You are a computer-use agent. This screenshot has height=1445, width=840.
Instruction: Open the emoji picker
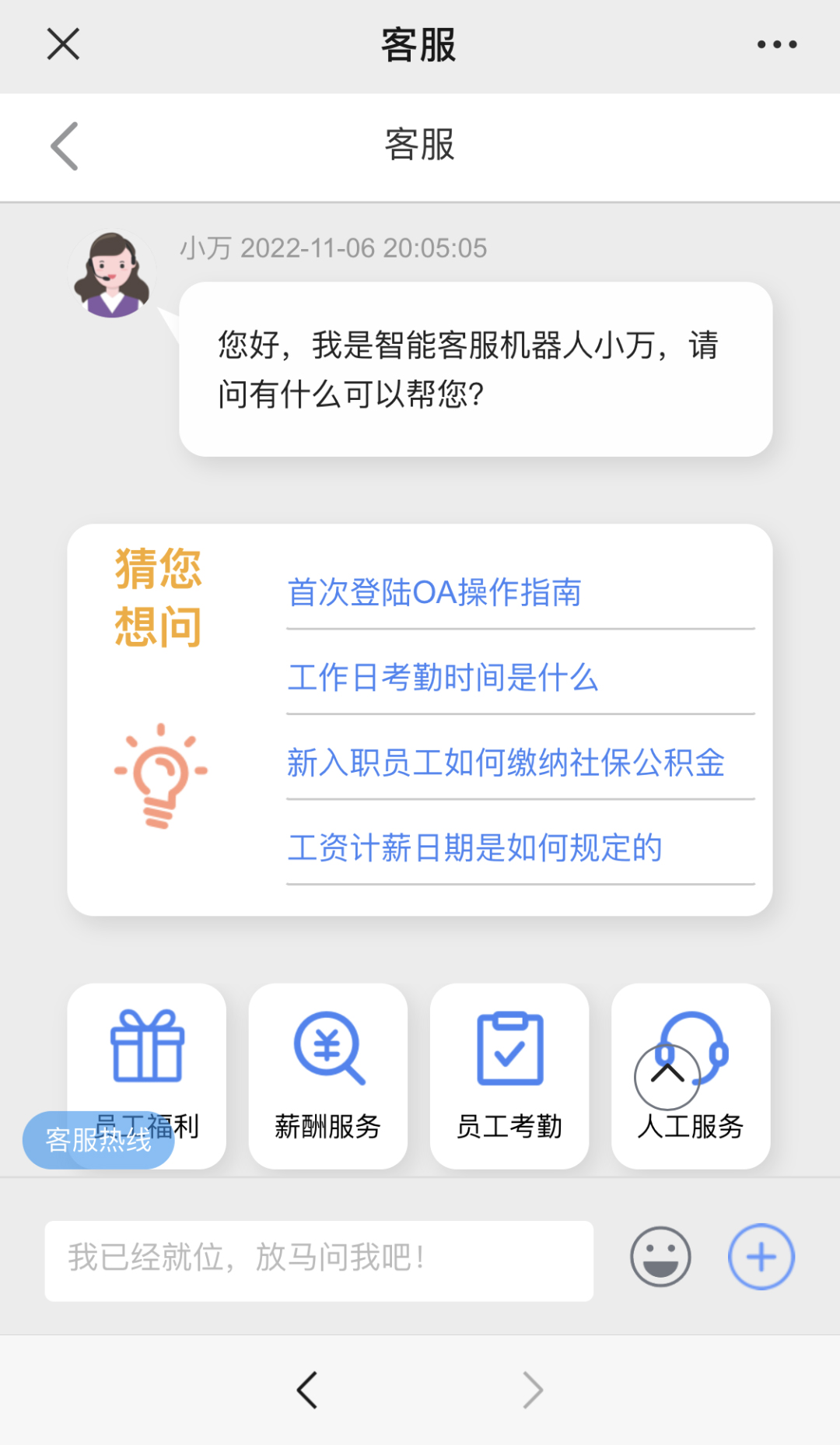coord(660,1257)
